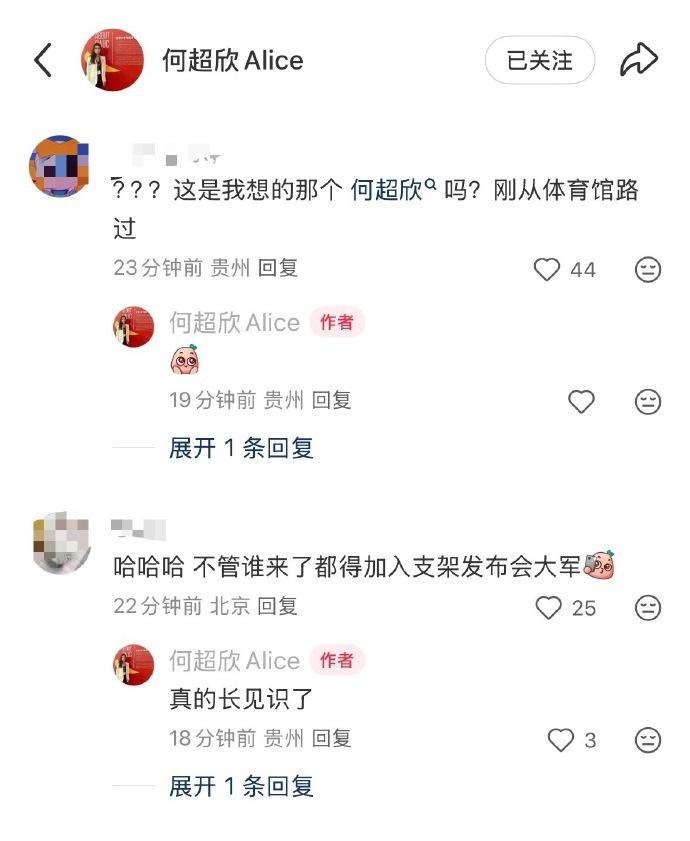Like the author's reply posted 19分钟前
Image resolution: width=690 pixels, height=841 pixels.
(581, 402)
